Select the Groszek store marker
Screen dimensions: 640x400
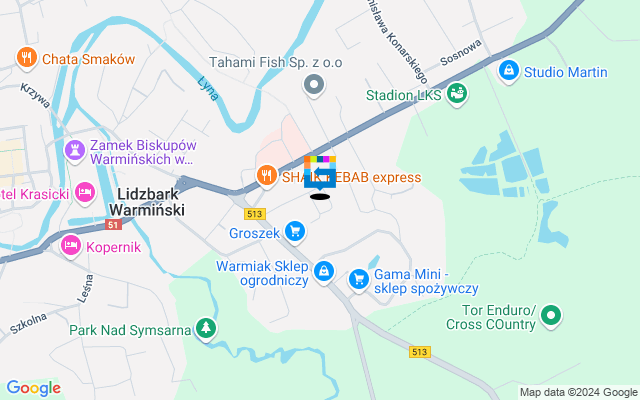click(294, 232)
